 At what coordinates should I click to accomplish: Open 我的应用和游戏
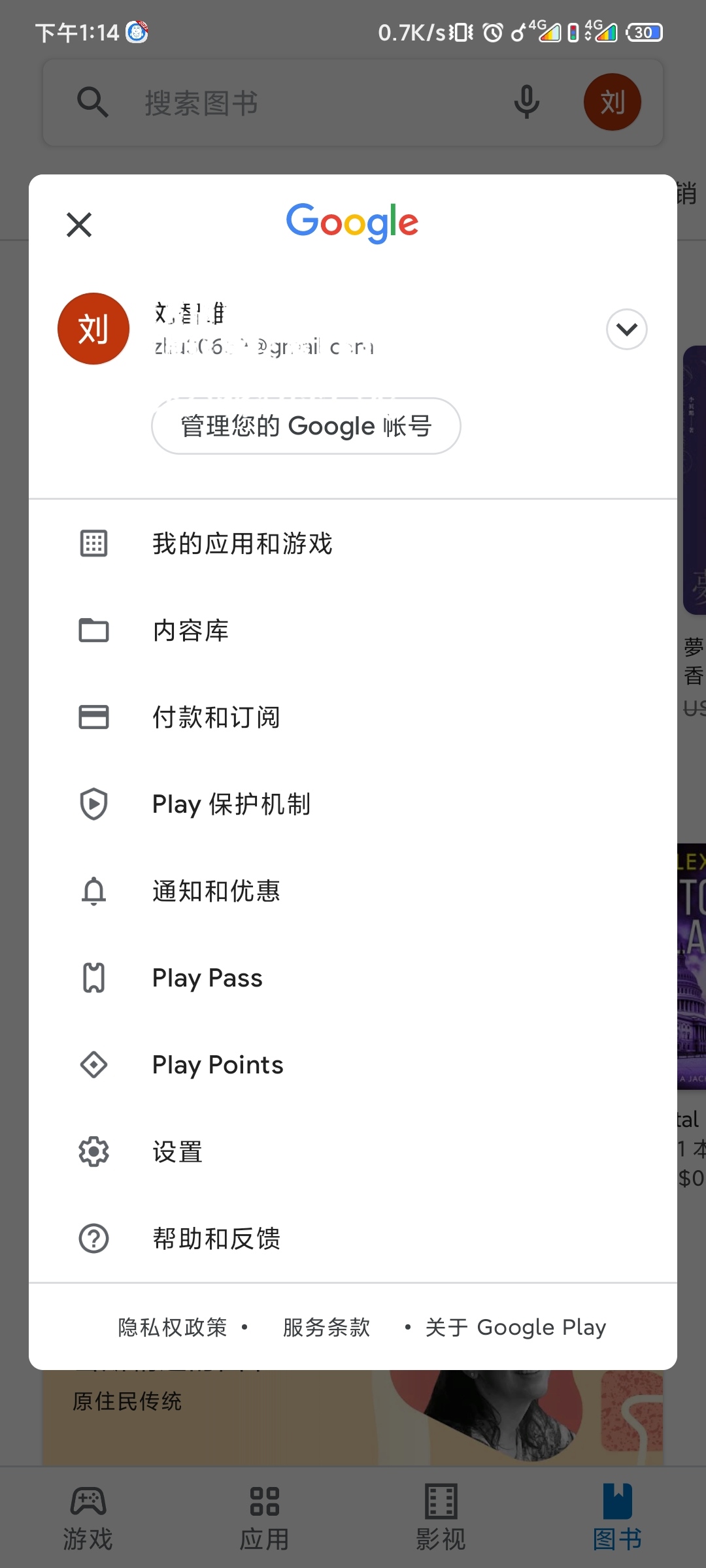point(242,544)
